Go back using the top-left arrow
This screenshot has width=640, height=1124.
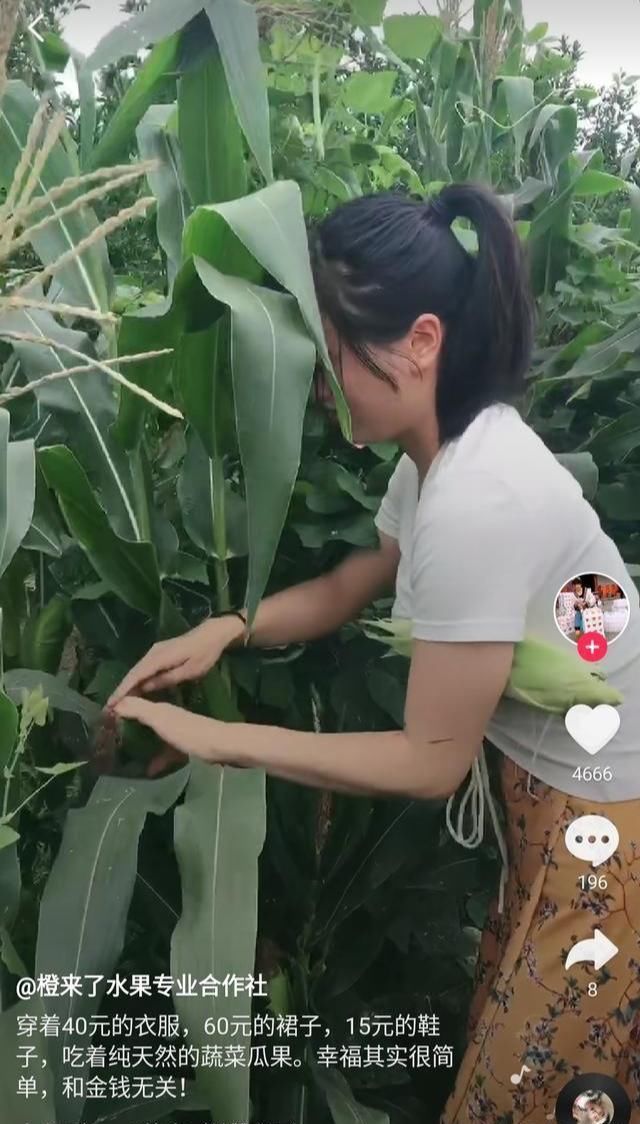click(x=36, y=28)
